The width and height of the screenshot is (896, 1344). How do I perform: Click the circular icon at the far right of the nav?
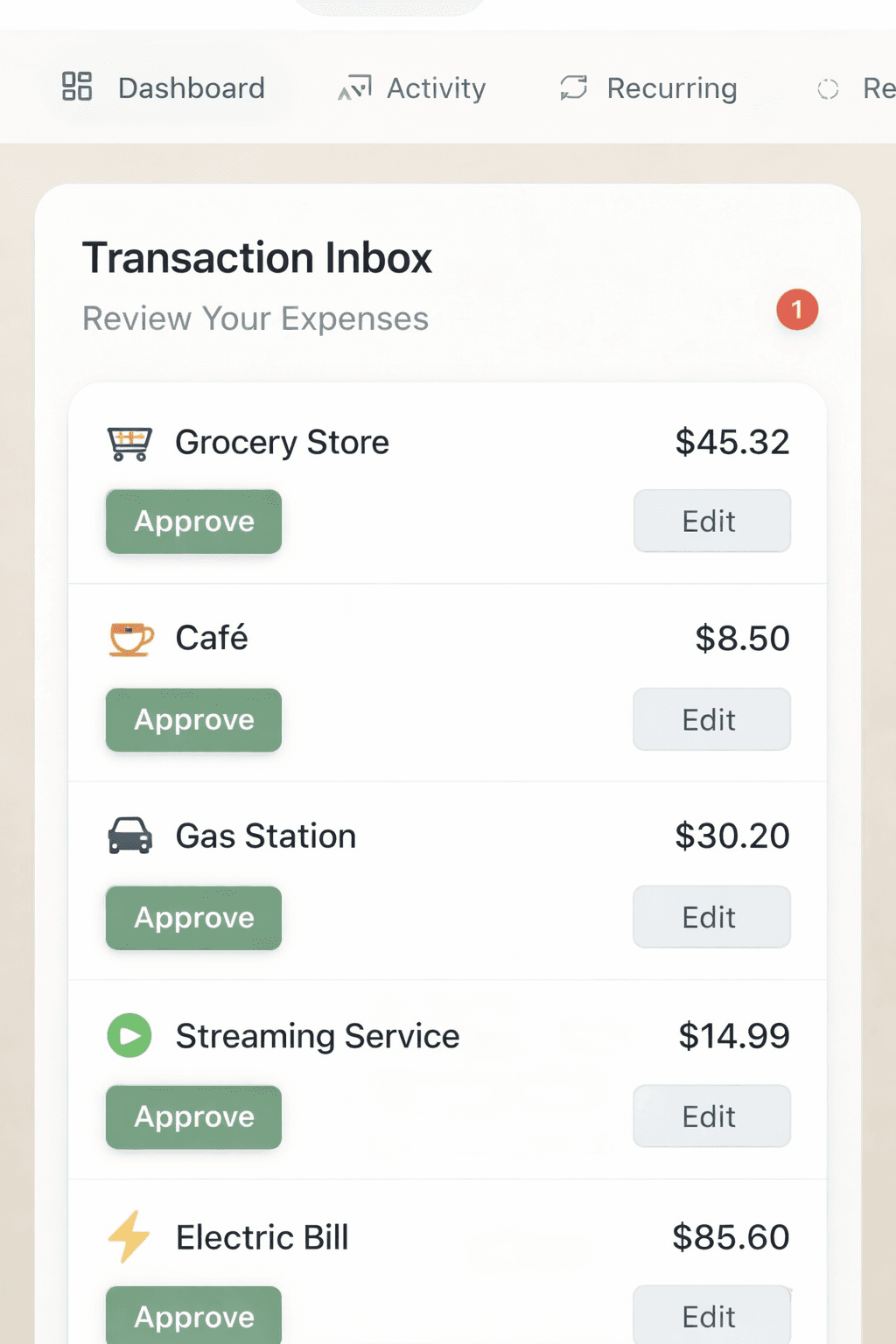pos(826,87)
